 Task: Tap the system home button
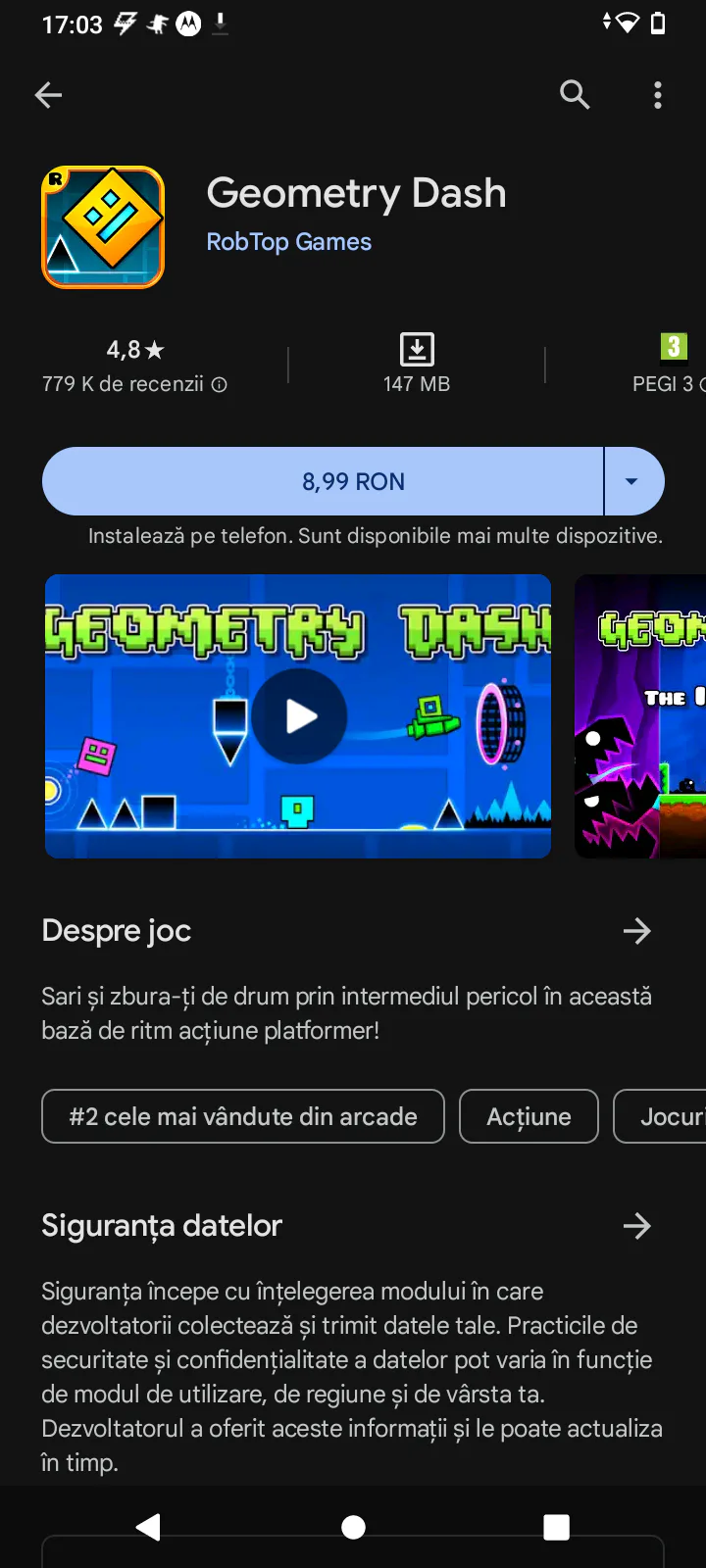coord(353,1527)
